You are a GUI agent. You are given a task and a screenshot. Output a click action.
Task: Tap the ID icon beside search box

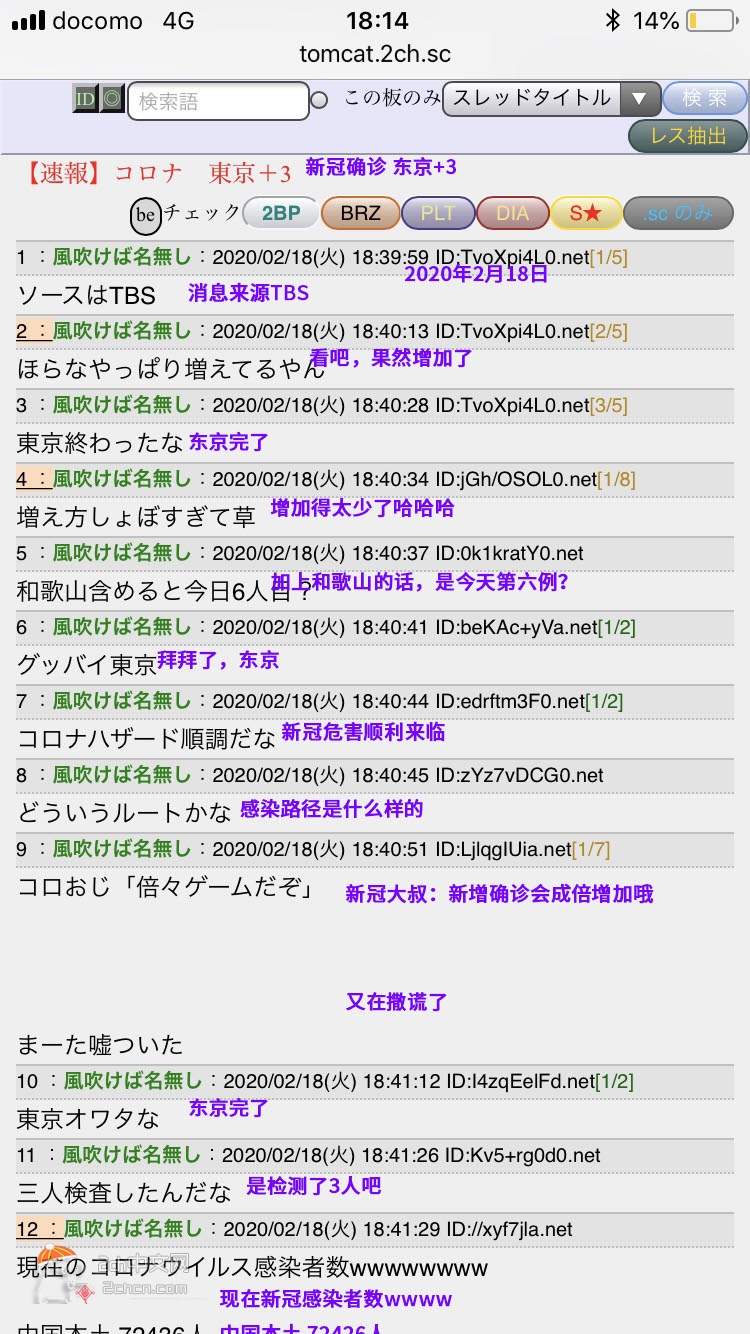tap(85, 98)
